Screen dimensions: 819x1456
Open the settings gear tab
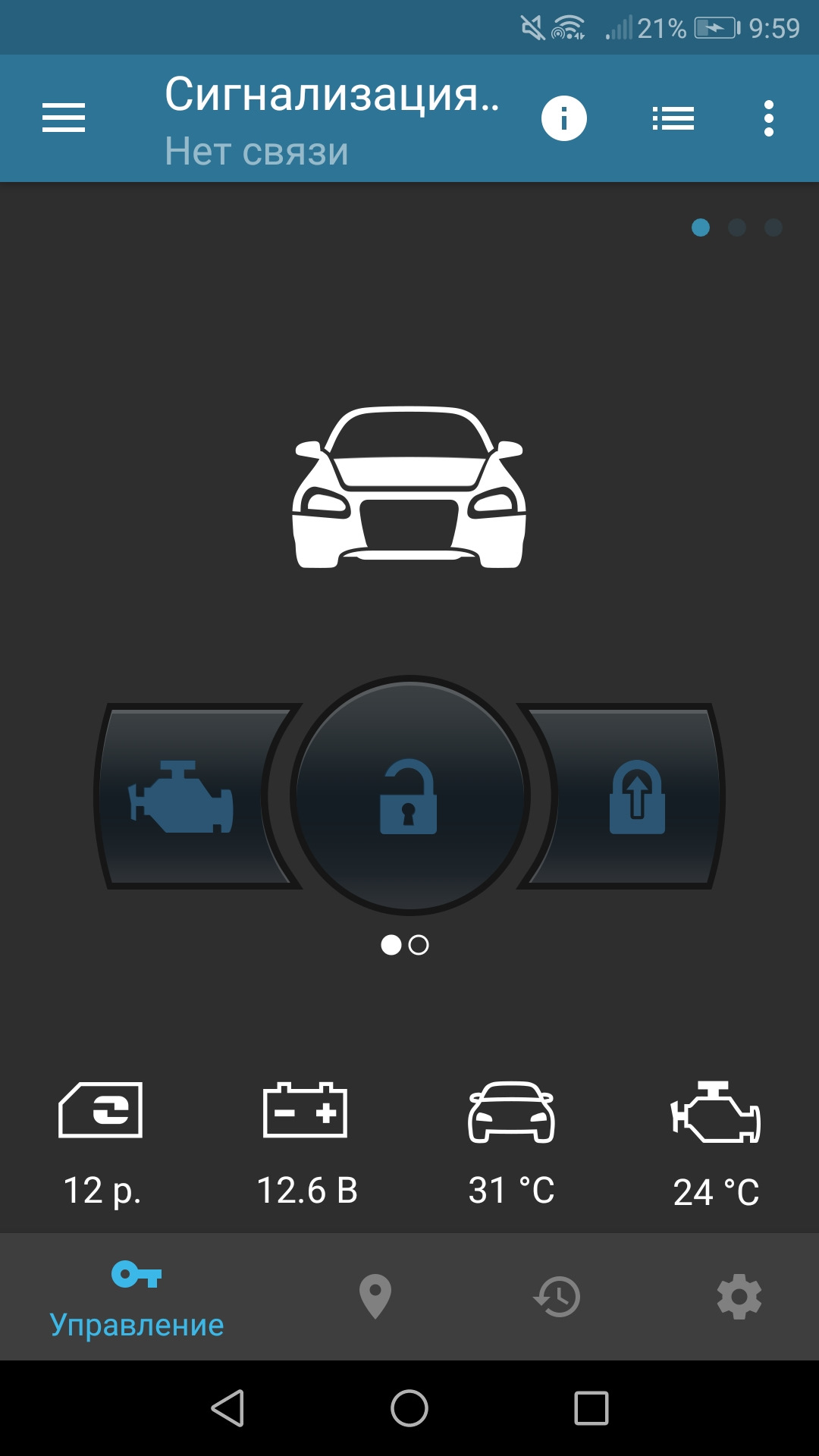[739, 1297]
